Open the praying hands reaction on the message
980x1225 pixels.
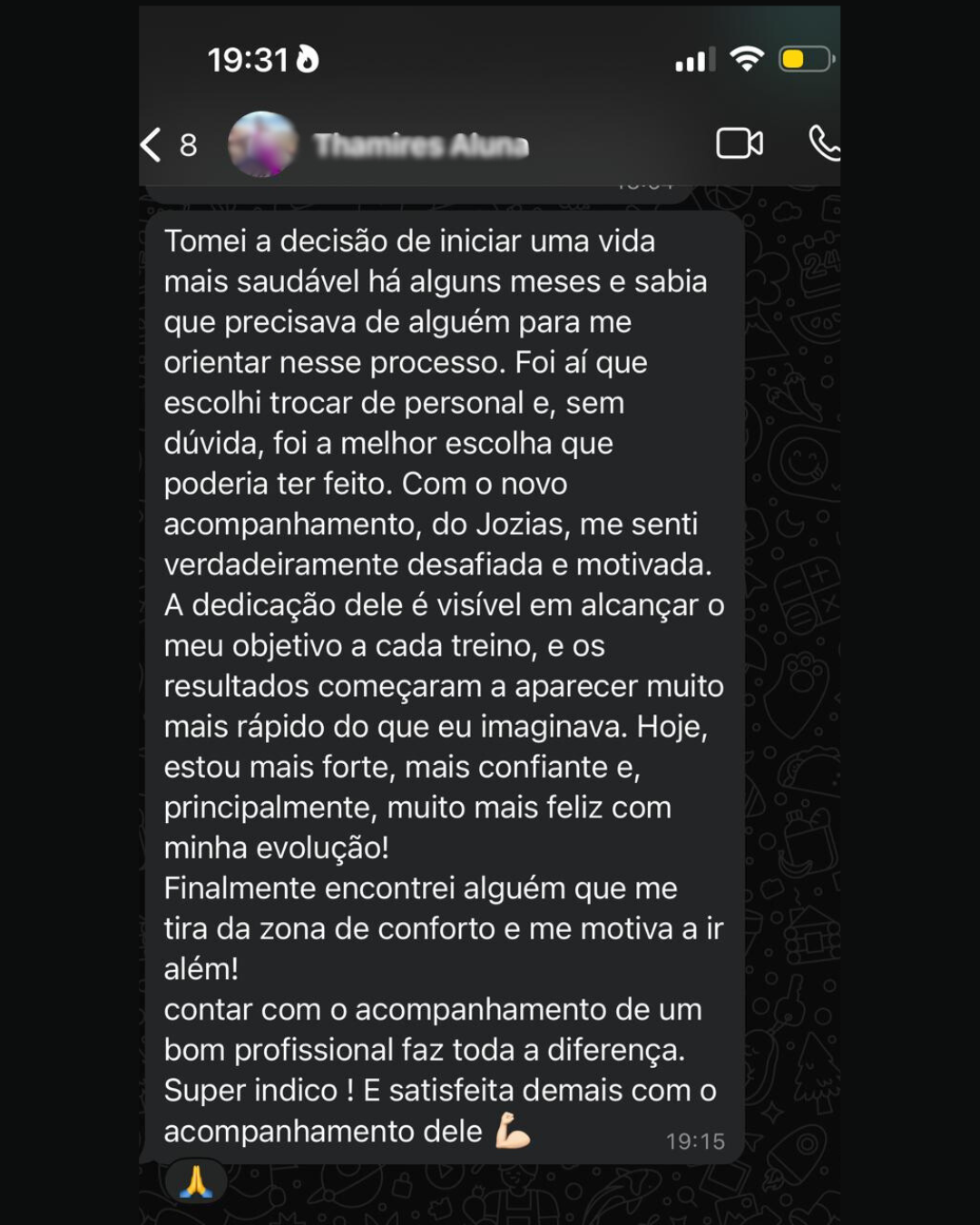pos(196,1181)
